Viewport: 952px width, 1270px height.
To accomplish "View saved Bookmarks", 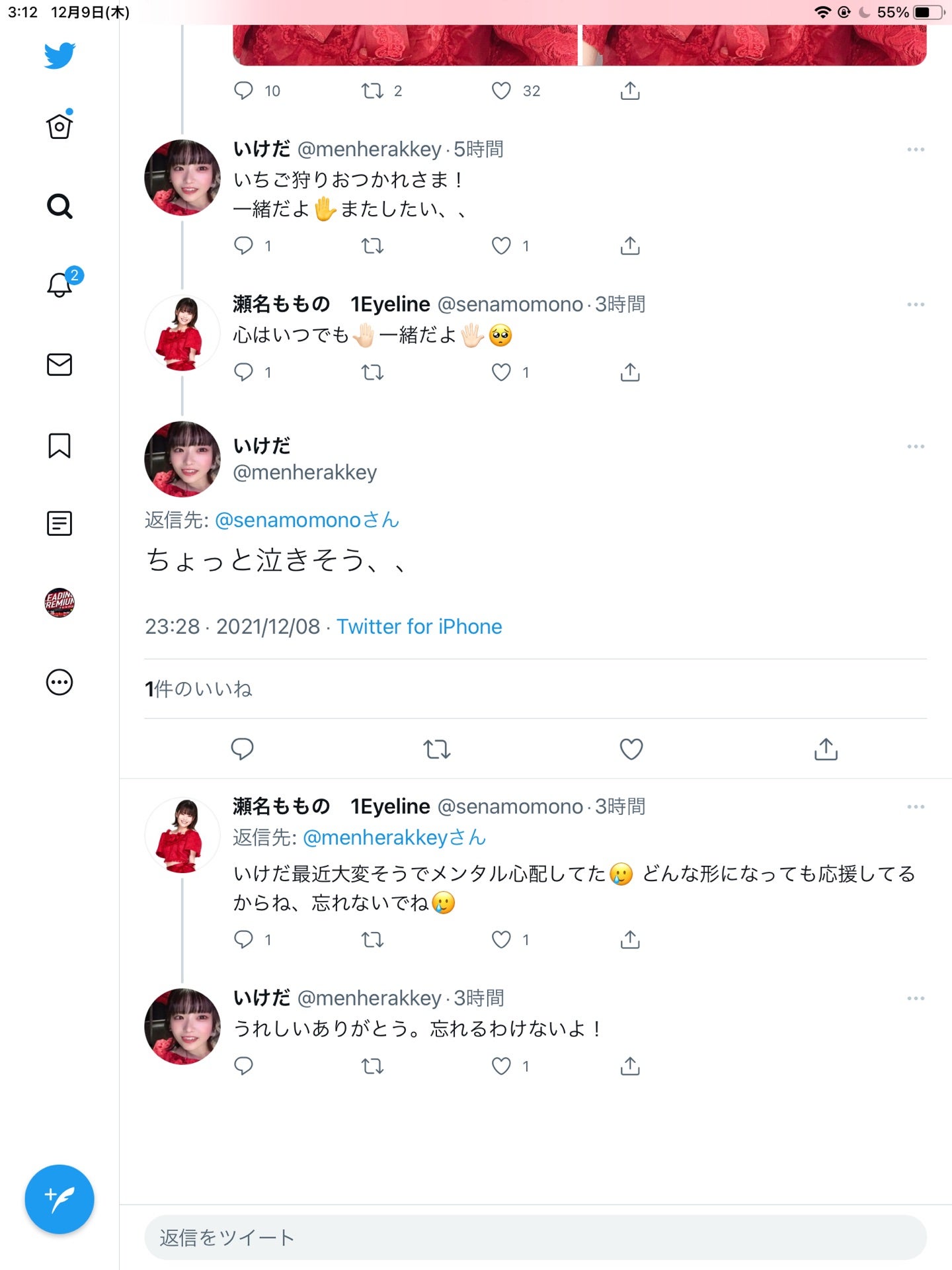I will point(59,444).
